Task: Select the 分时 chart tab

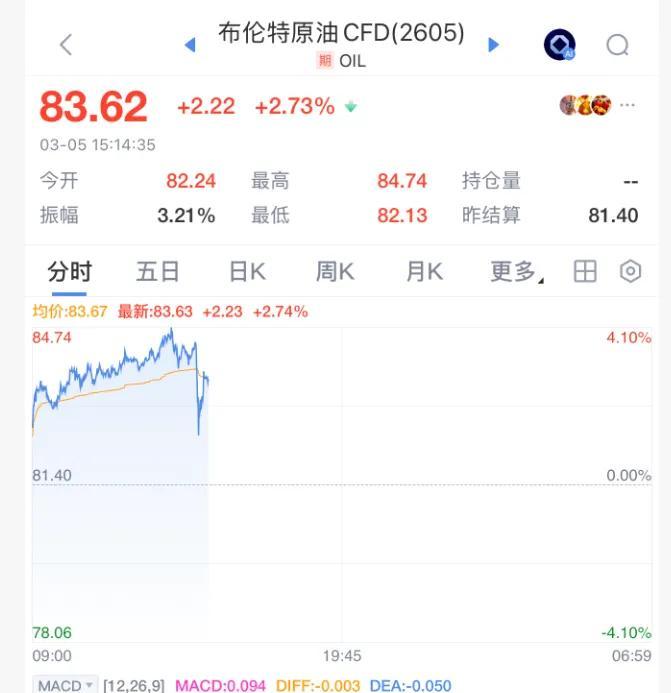Action: 69,272
